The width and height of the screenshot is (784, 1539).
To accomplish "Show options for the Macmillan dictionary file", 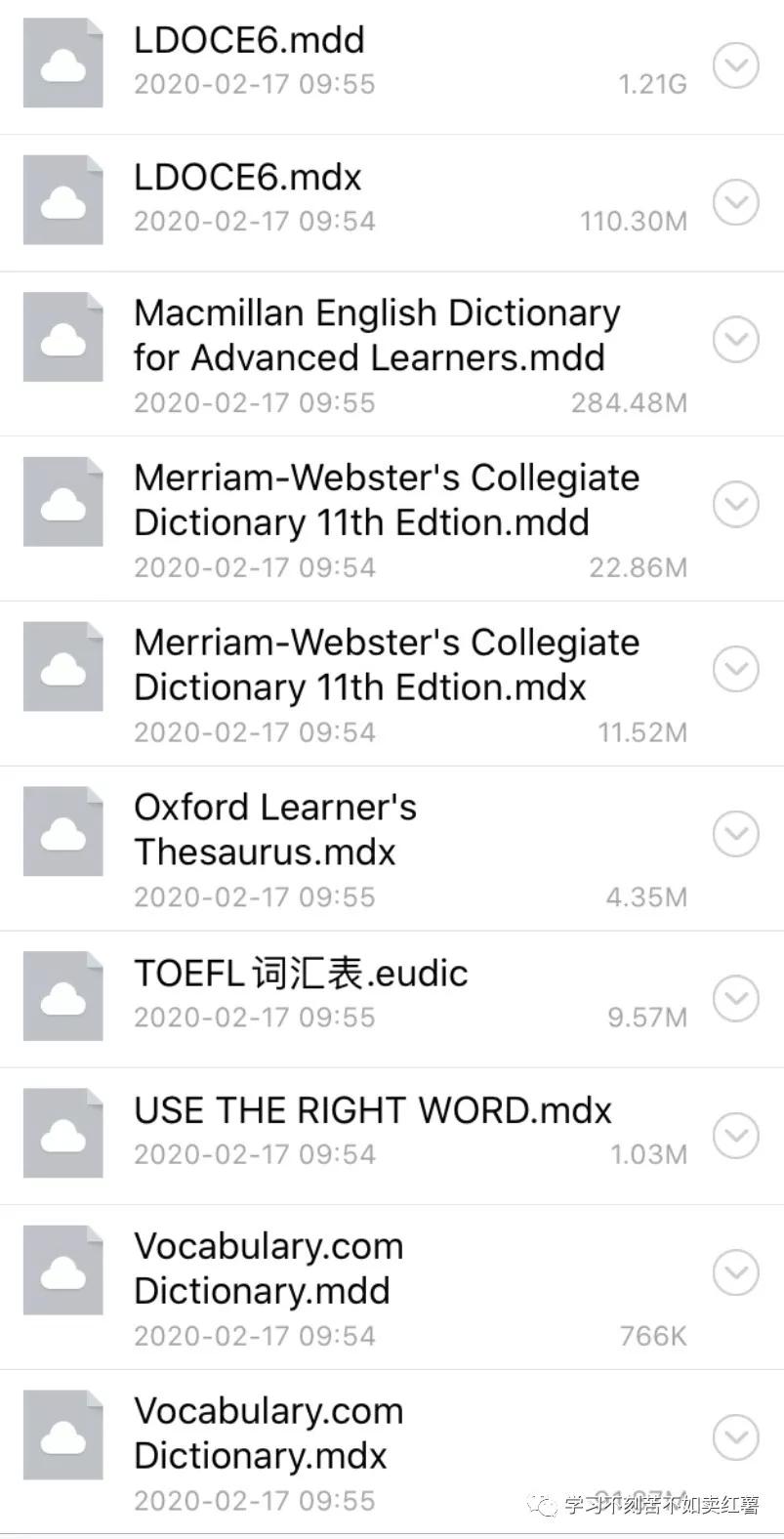I will click(x=735, y=339).
